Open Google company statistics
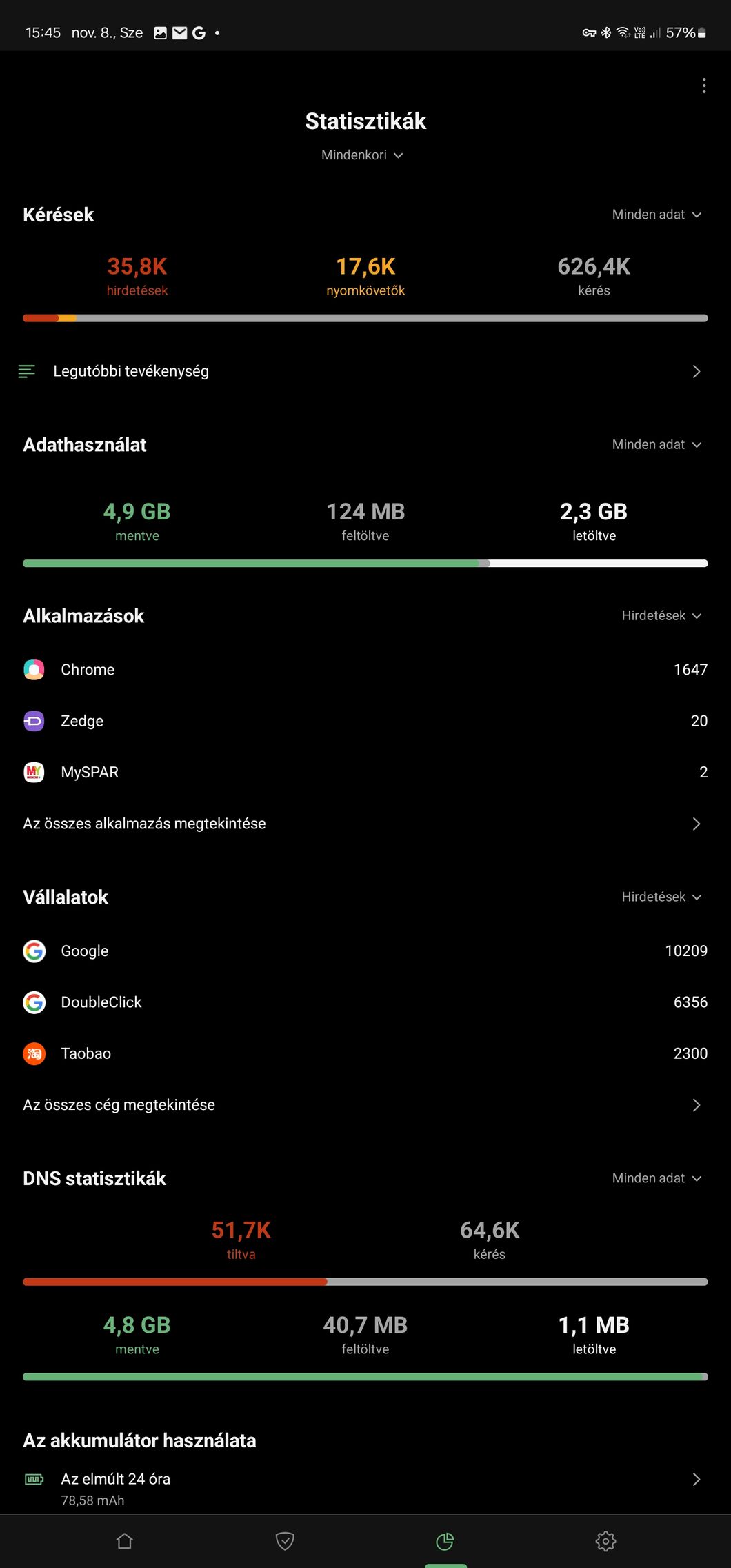Screen dimensions: 731x1568 365,951
